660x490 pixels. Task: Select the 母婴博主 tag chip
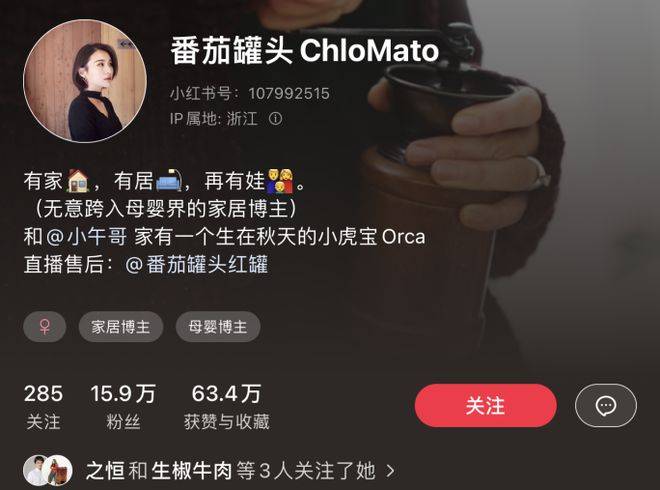tap(217, 327)
